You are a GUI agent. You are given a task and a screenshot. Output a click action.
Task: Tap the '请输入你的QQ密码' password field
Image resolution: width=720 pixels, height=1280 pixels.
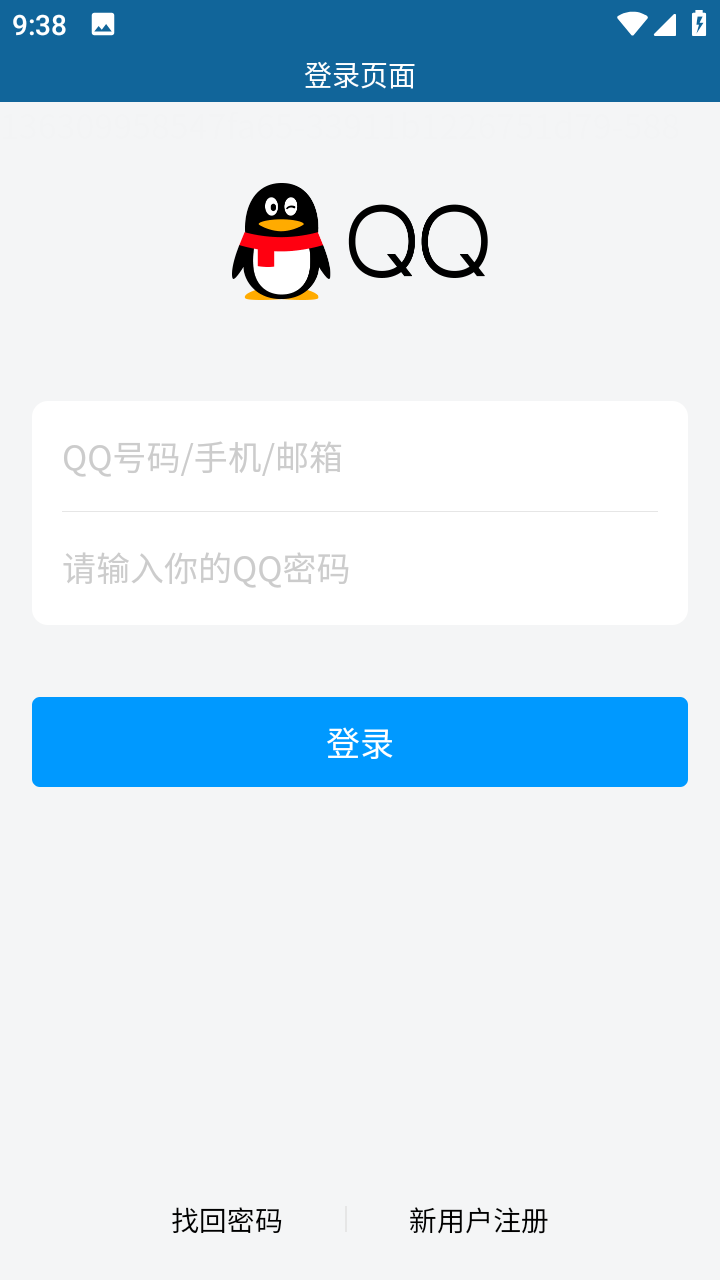(360, 569)
